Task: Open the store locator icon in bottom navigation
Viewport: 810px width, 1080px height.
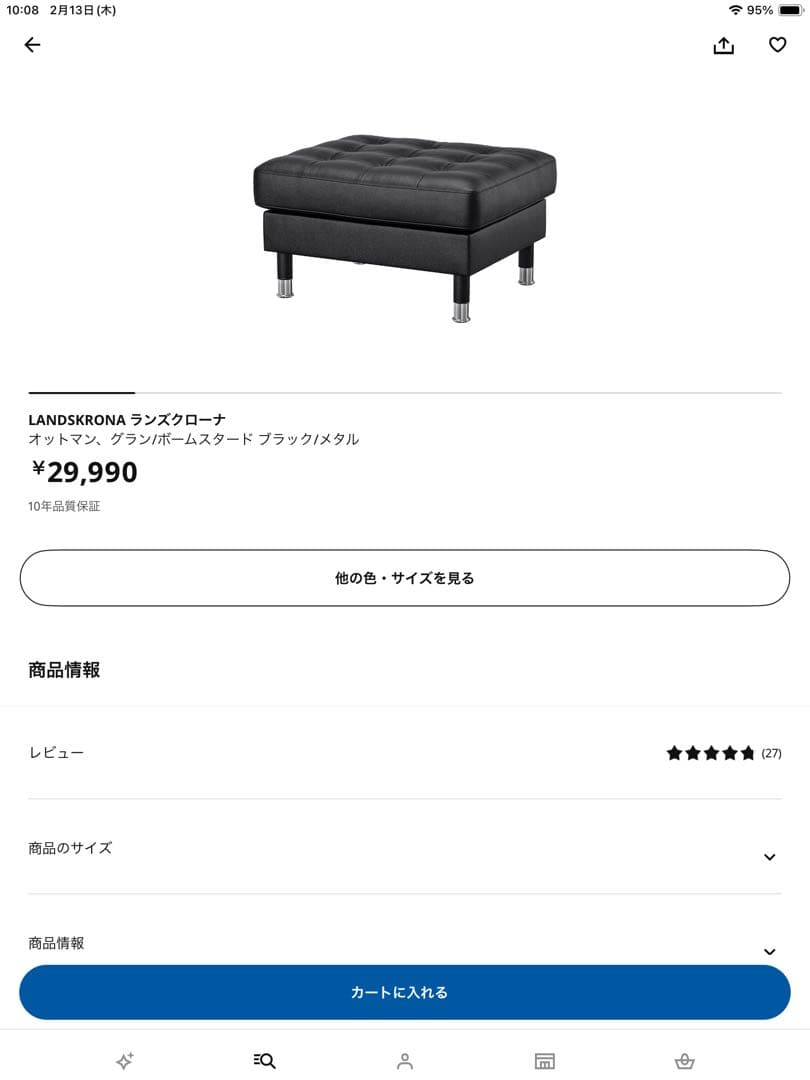Action: (x=546, y=1060)
